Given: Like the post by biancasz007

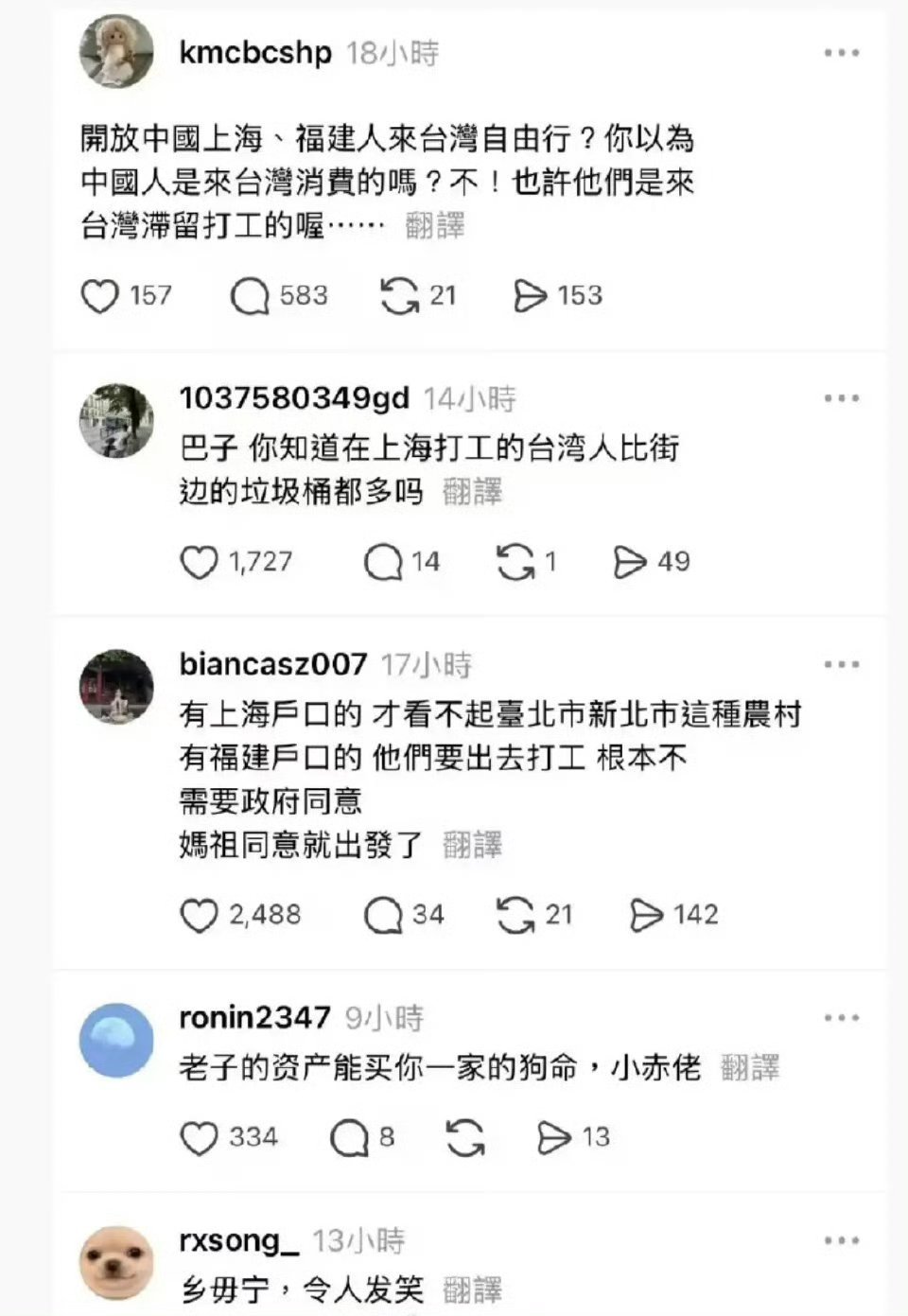Looking at the screenshot, I should coord(199,915).
